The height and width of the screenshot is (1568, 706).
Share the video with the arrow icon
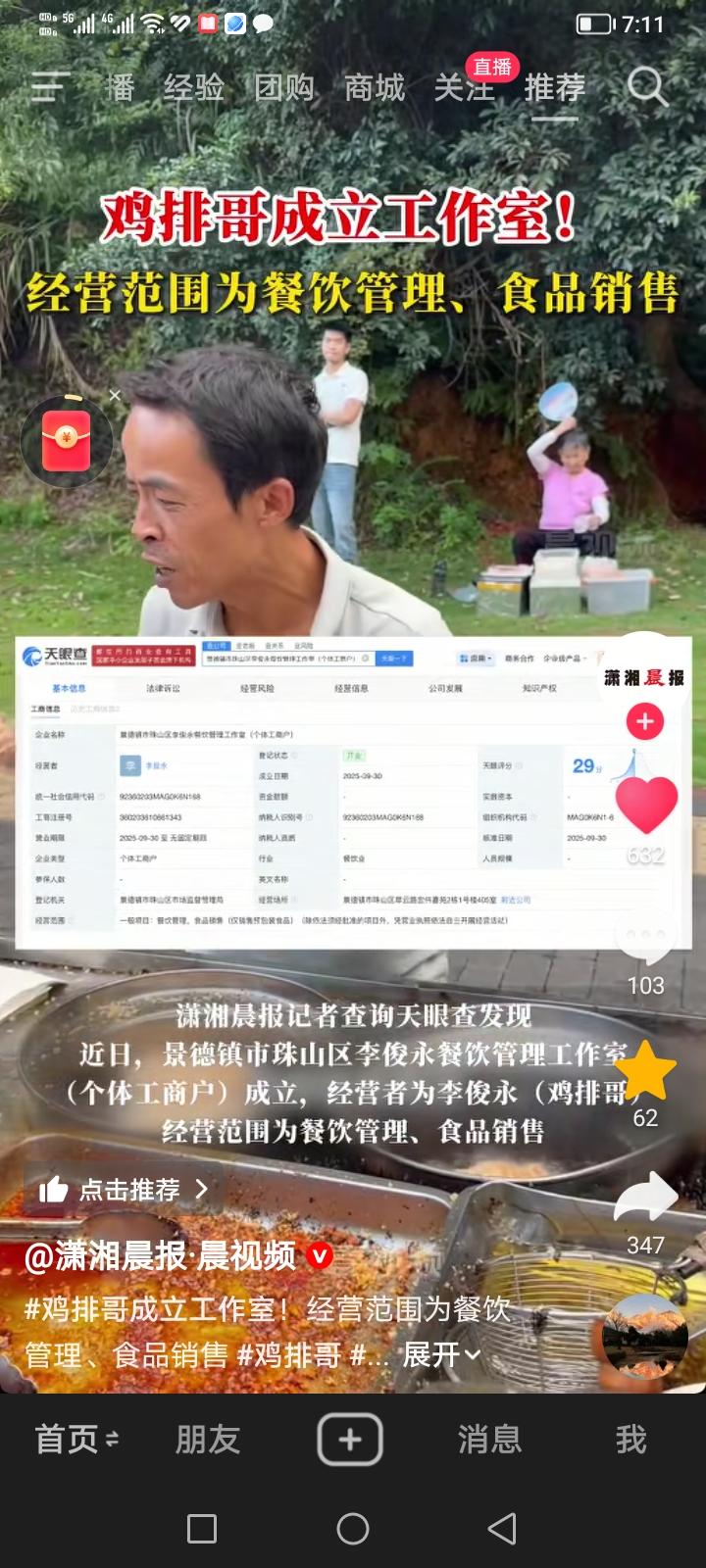[x=645, y=1198]
